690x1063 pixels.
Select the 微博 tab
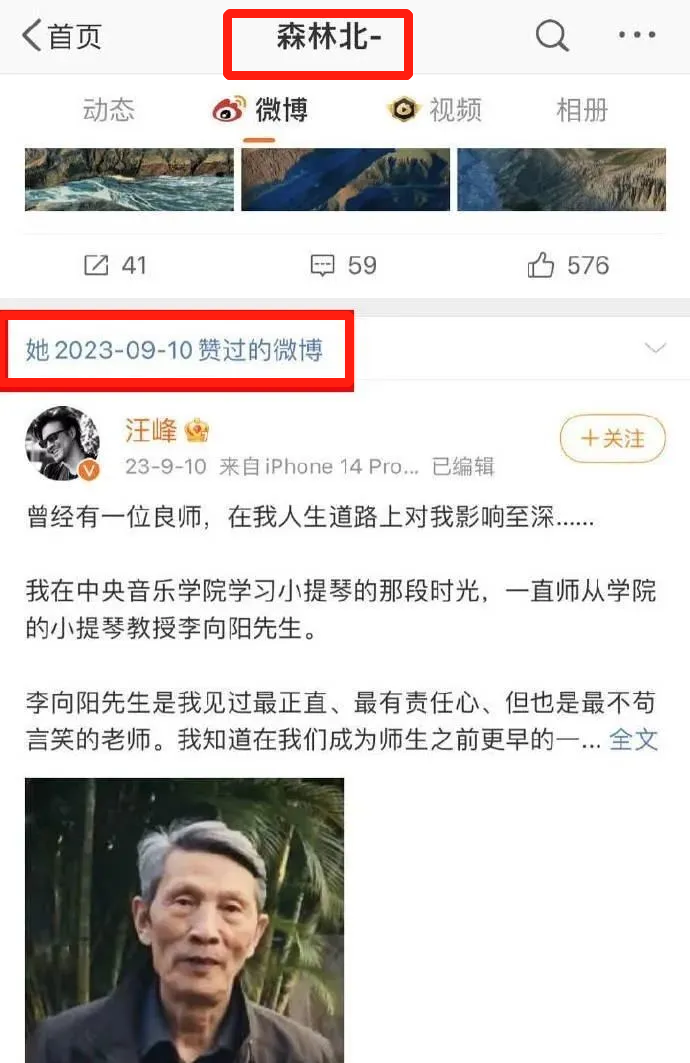tap(262, 110)
